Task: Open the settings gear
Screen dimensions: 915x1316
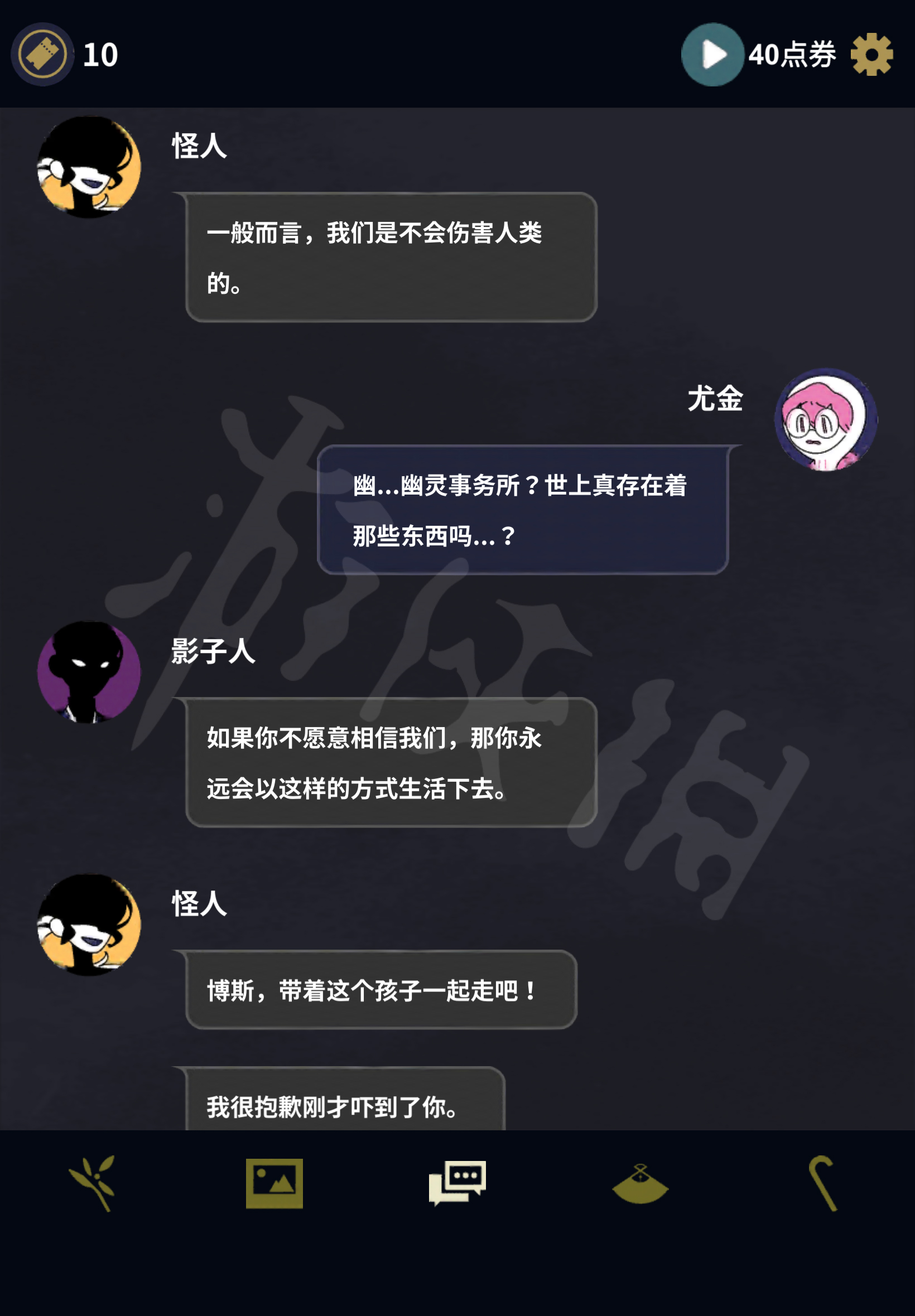Action: pos(871,55)
